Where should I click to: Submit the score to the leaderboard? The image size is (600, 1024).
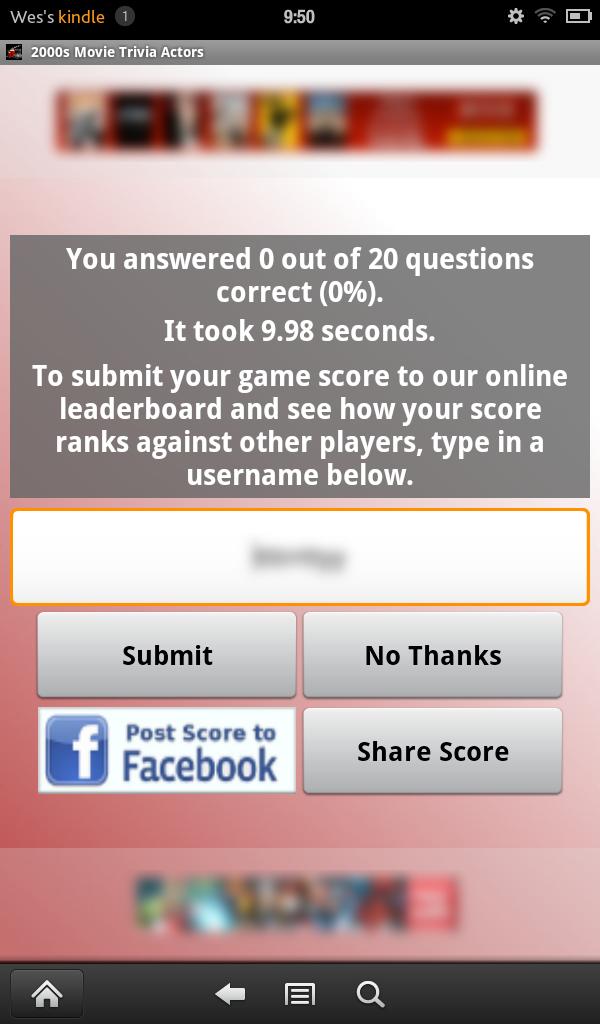pyautogui.click(x=167, y=655)
